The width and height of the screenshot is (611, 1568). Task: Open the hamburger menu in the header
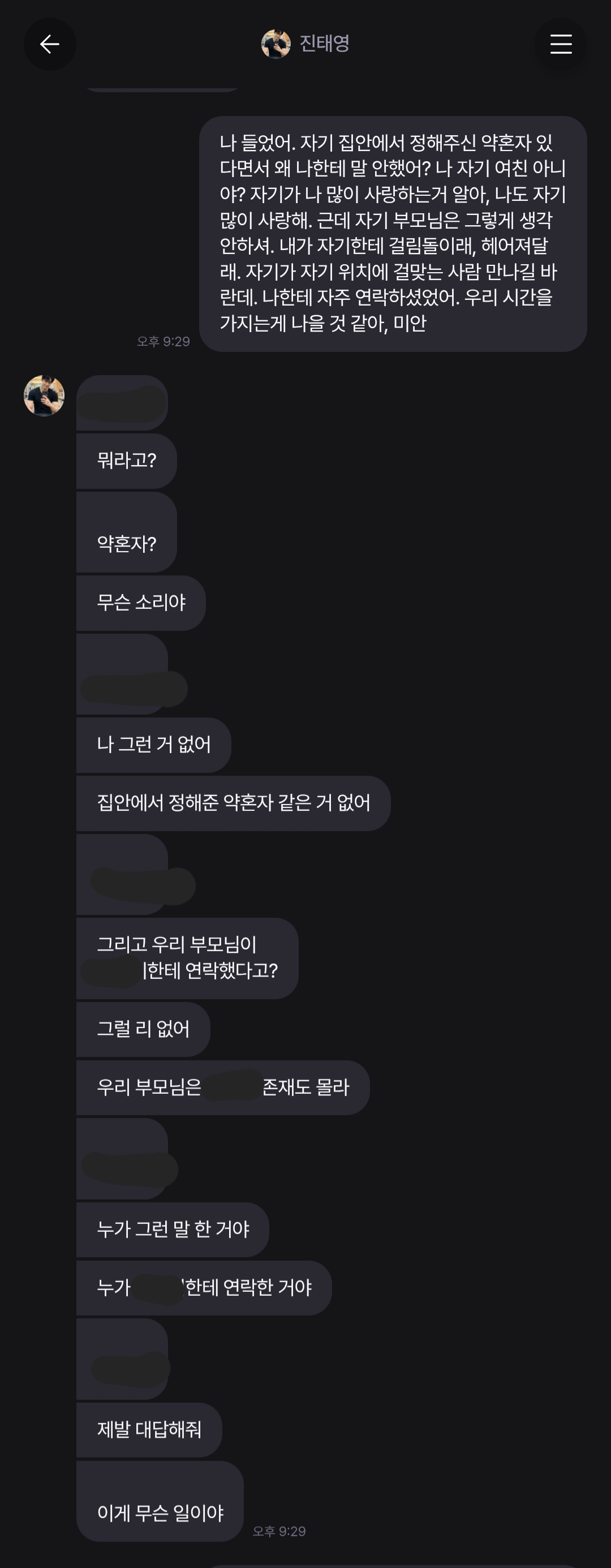coord(561,44)
